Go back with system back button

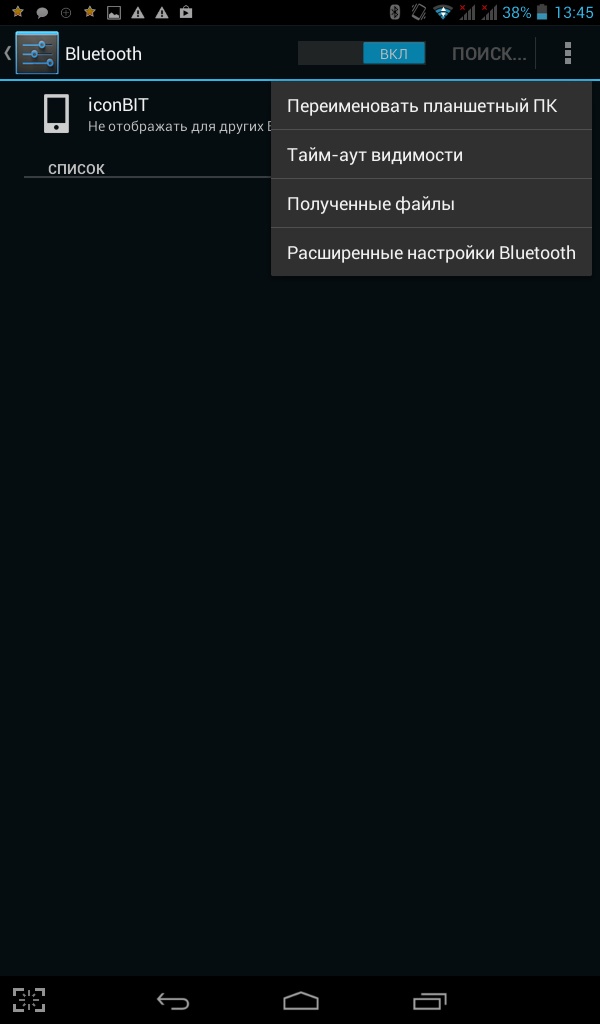point(172,1000)
